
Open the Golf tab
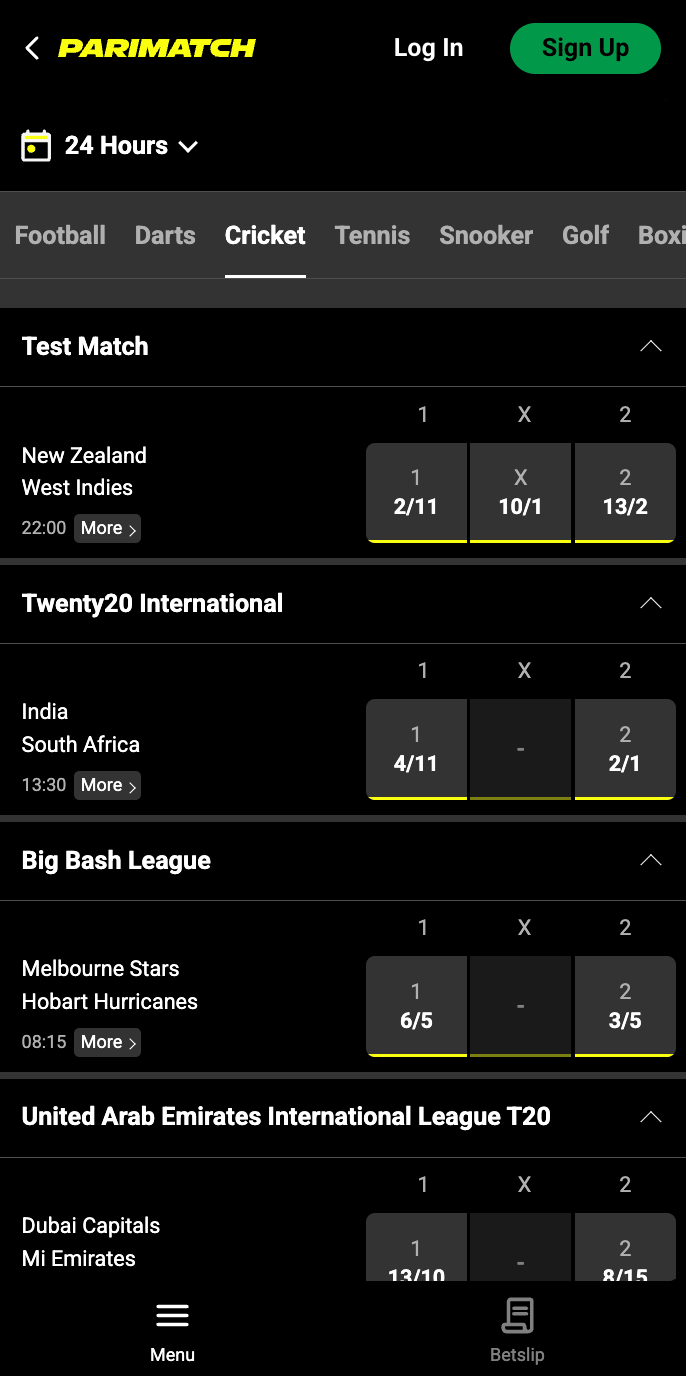click(x=585, y=235)
